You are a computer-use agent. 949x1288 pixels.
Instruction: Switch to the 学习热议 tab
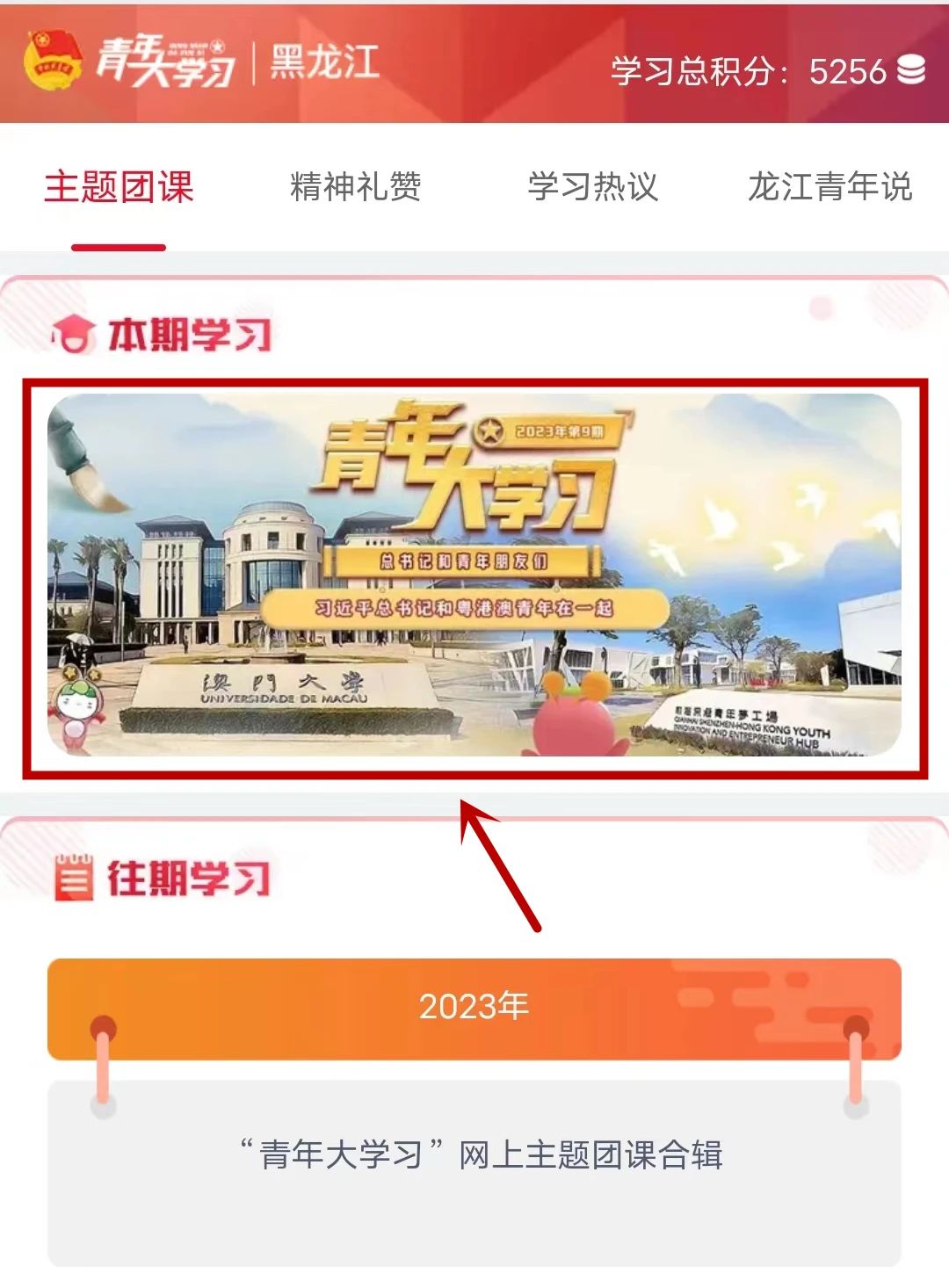tap(593, 187)
